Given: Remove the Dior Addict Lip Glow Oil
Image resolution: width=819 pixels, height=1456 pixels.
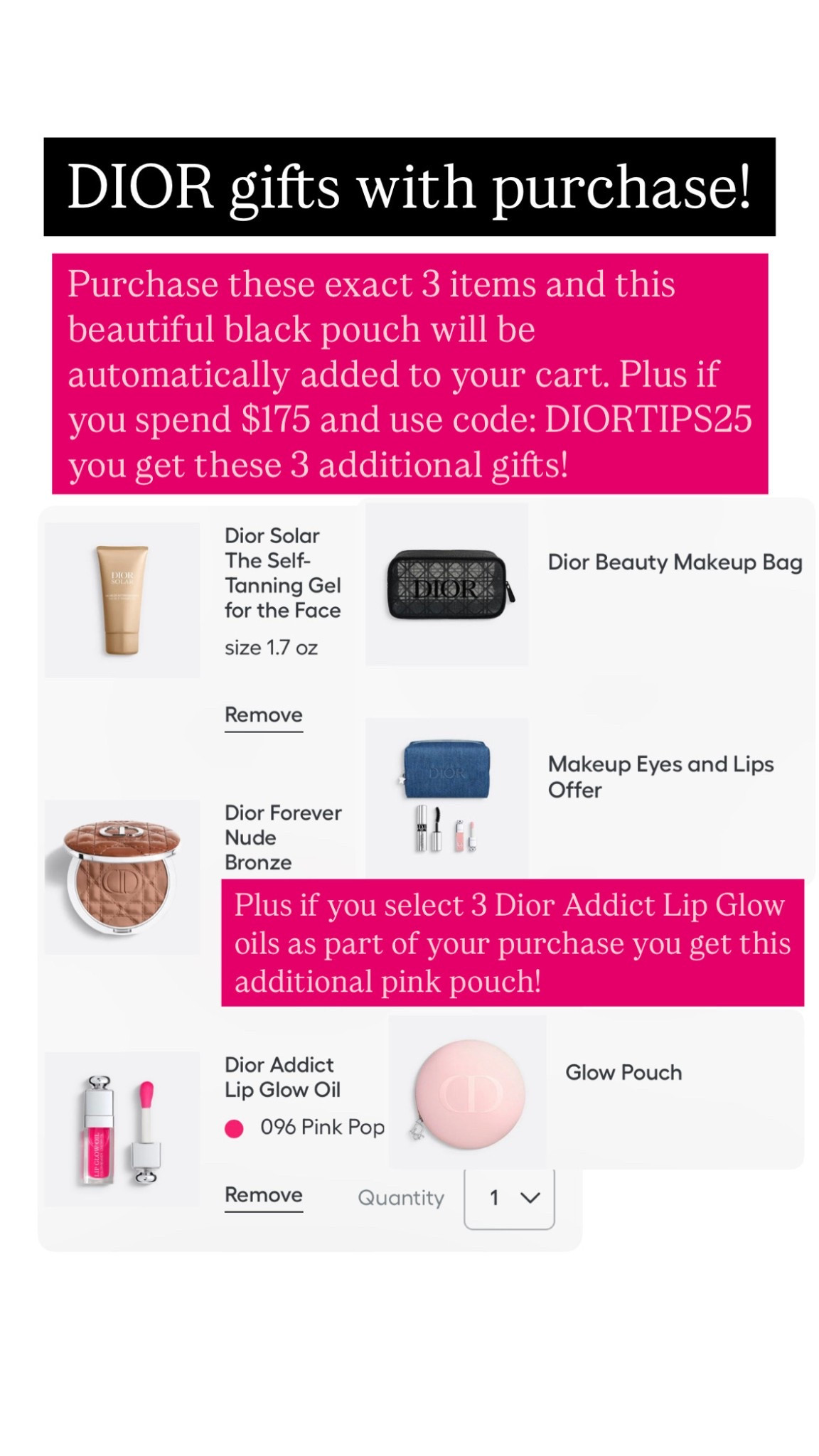Looking at the screenshot, I should click(263, 1195).
